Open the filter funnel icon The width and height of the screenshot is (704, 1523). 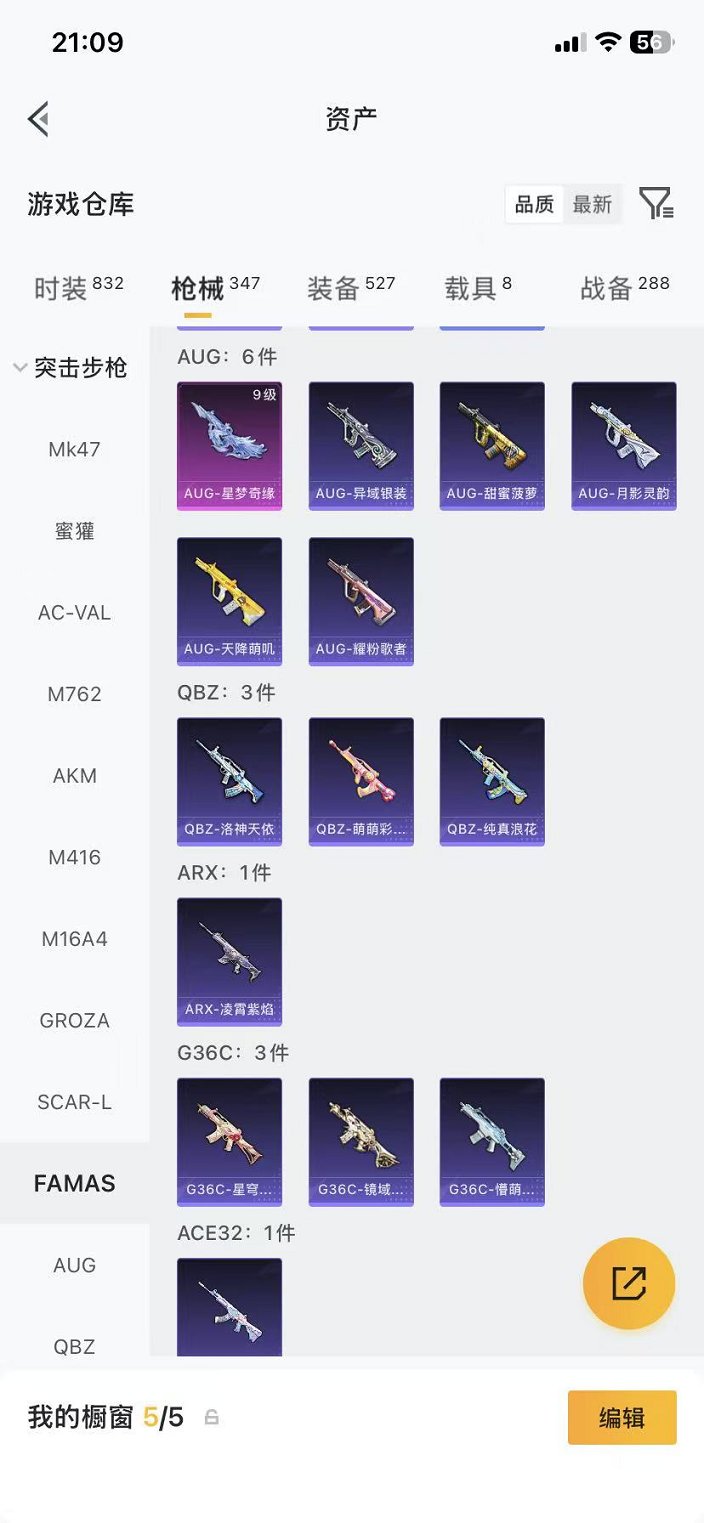656,204
